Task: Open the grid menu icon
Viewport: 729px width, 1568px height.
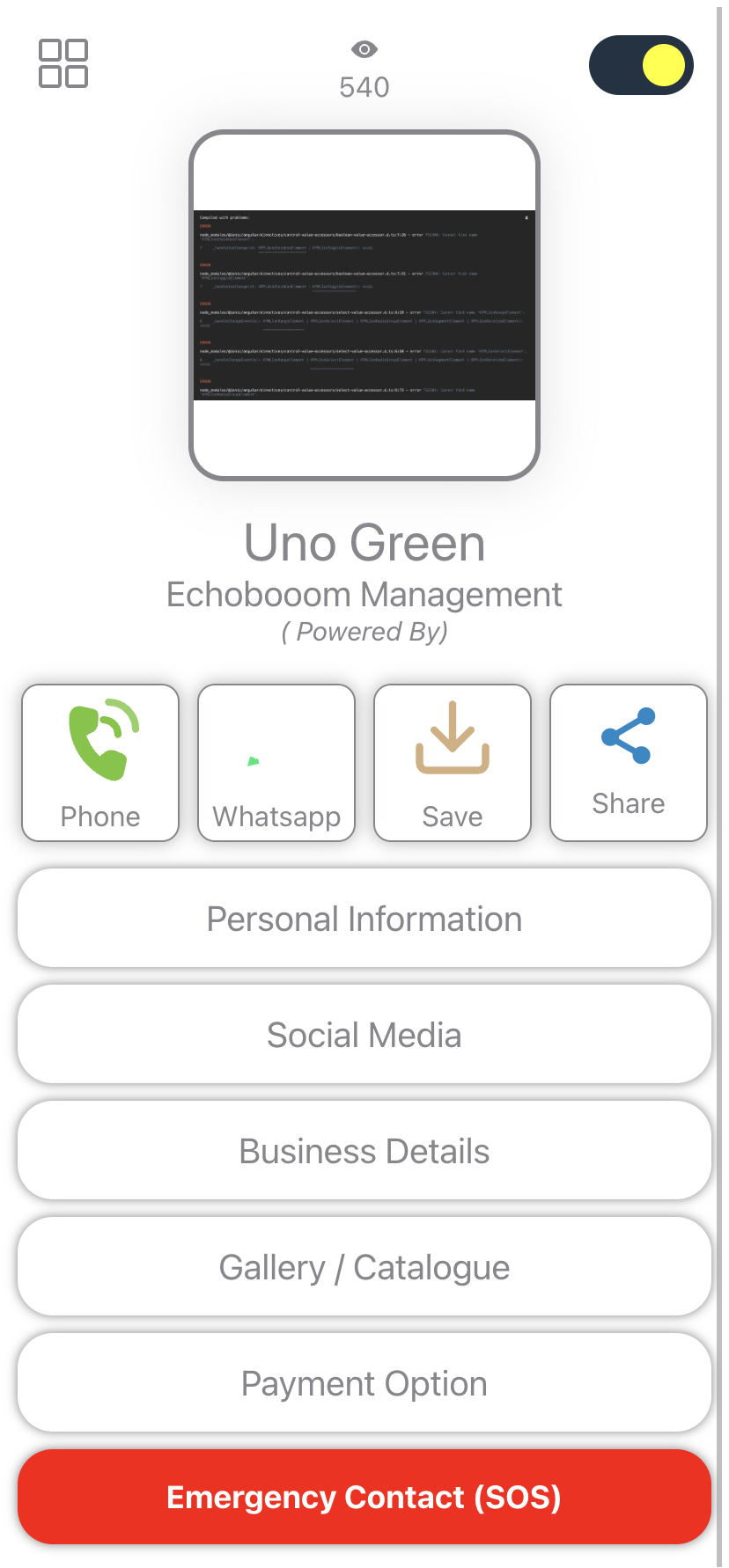Action: [63, 63]
